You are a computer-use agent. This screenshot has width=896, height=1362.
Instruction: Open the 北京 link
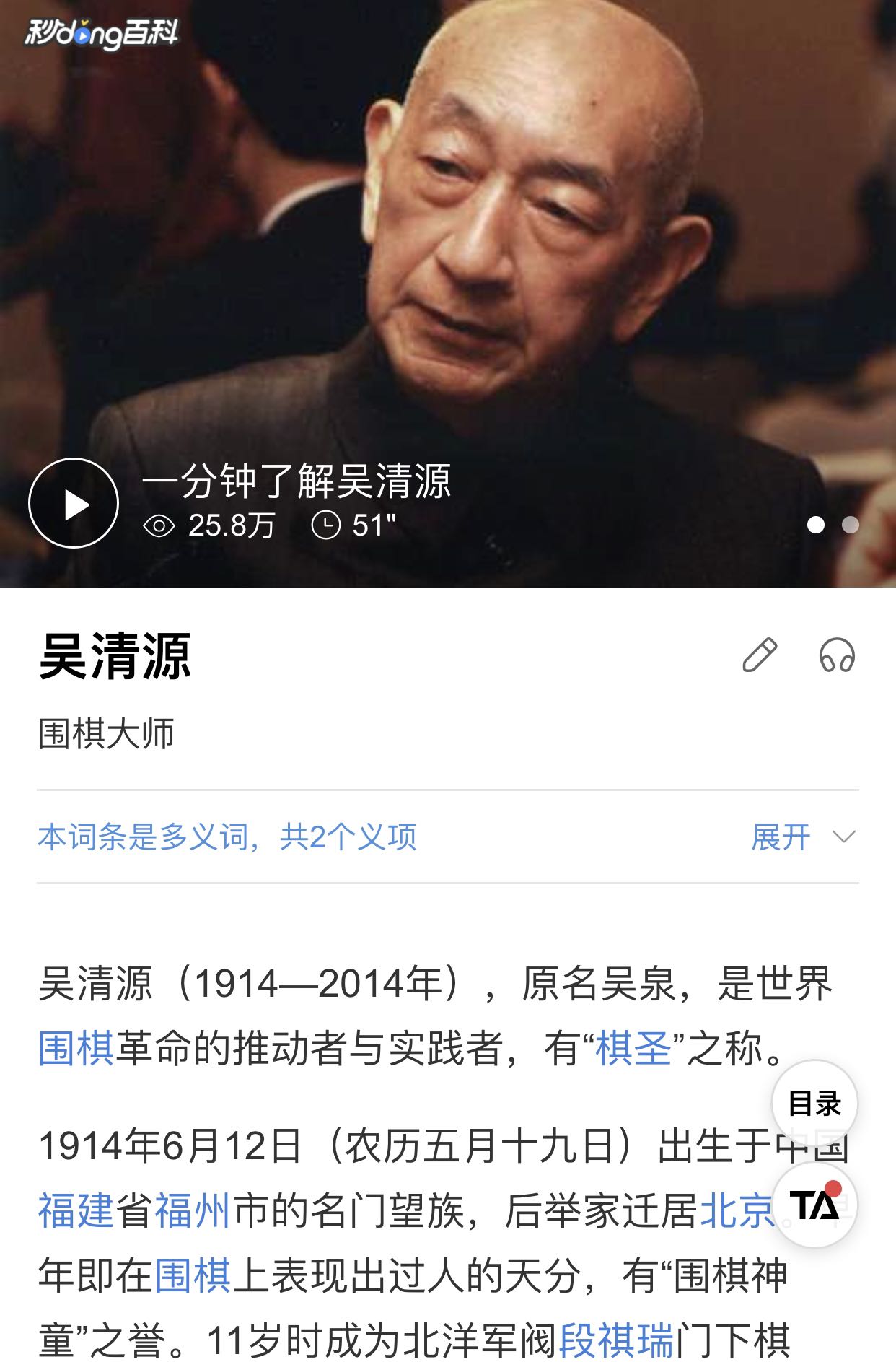(x=736, y=1210)
